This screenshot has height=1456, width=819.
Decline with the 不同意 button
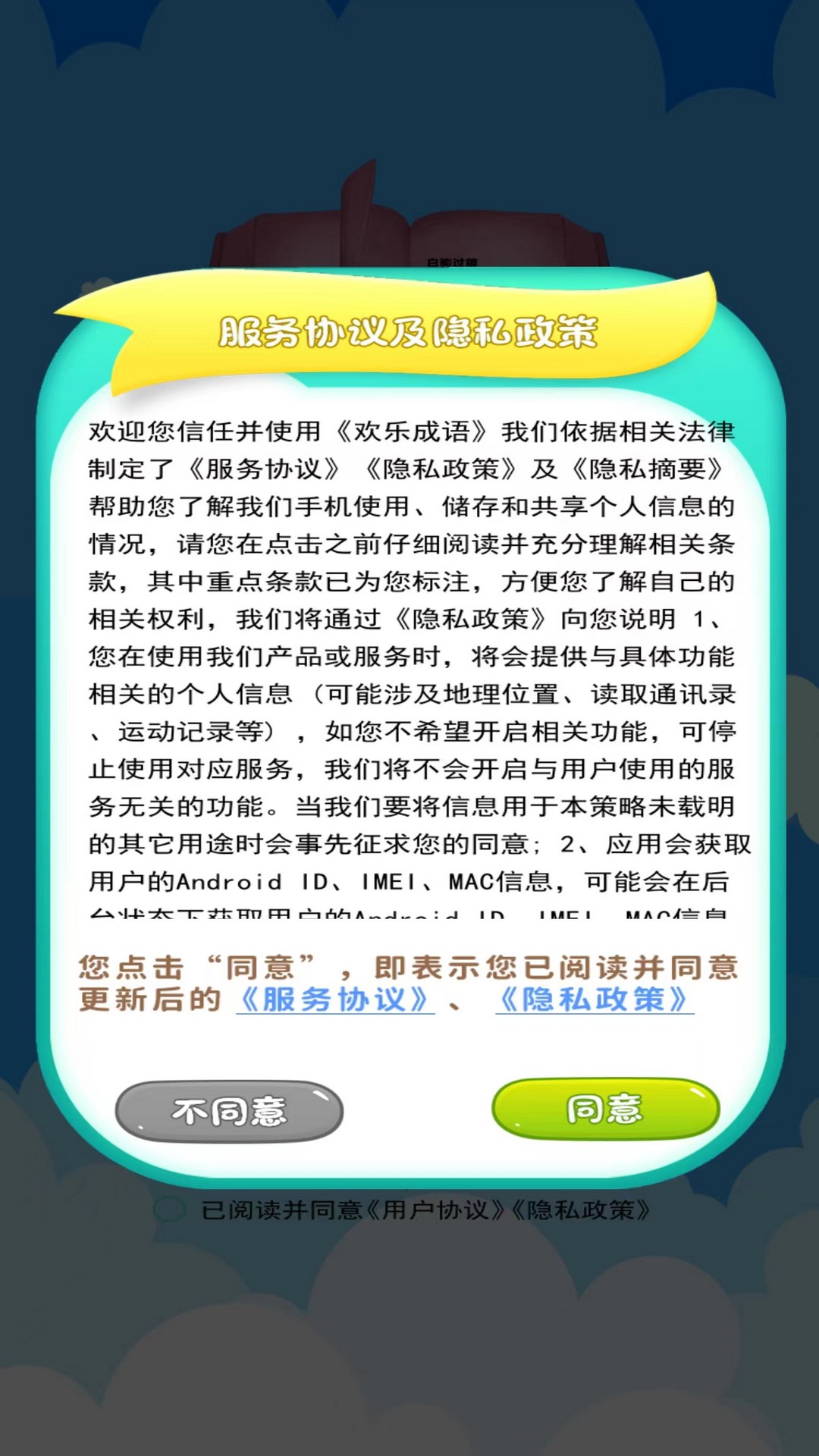coord(229,1112)
